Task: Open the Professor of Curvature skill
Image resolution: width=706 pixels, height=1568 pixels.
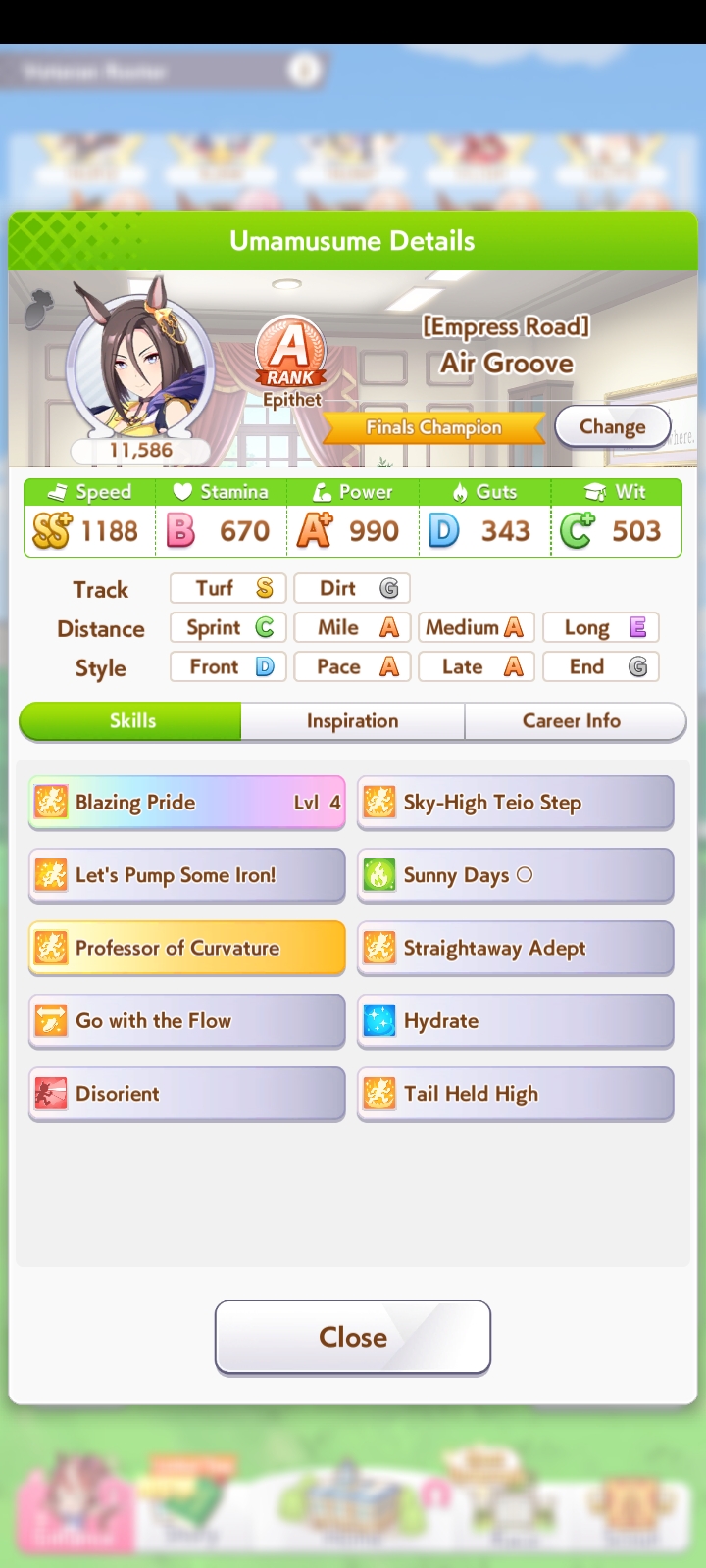Action: tap(187, 948)
